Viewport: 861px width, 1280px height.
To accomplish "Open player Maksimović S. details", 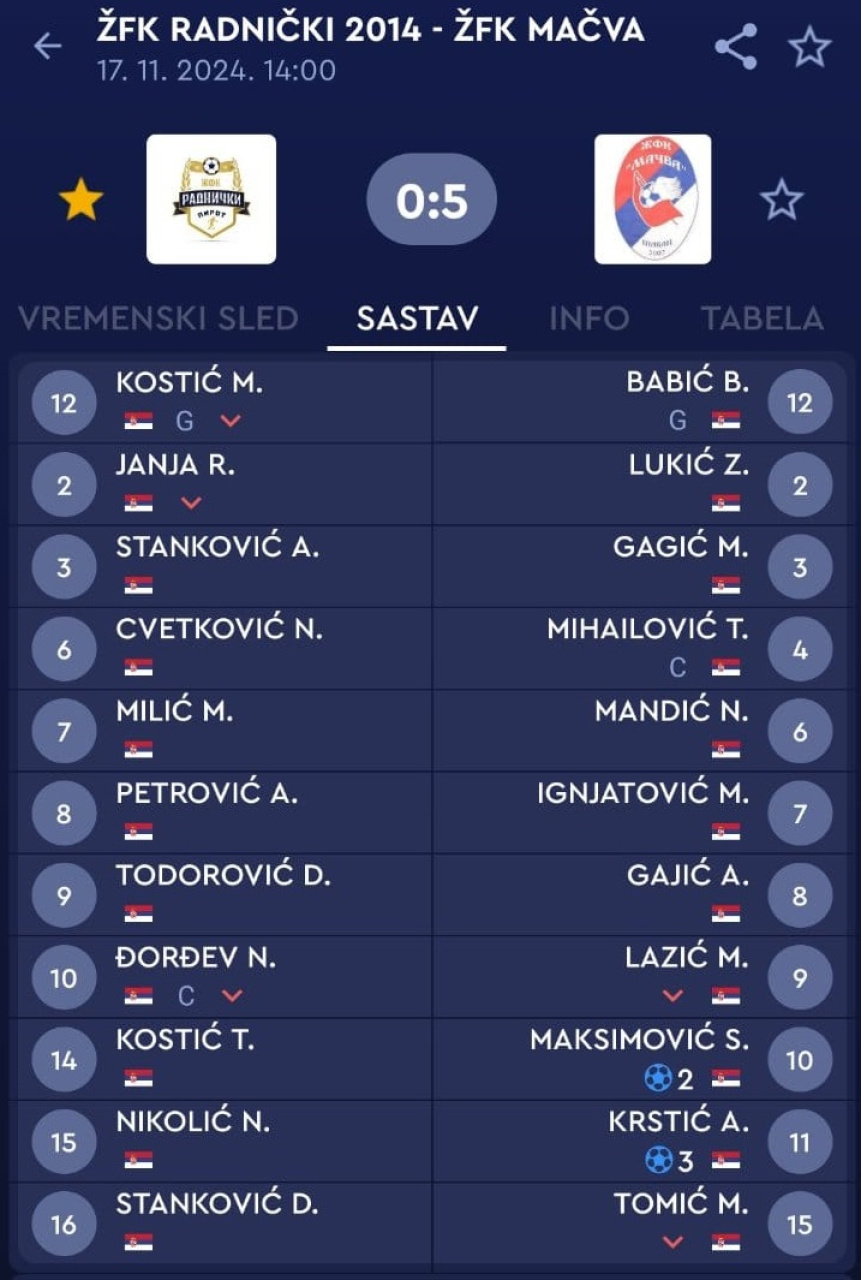I will 639,1040.
